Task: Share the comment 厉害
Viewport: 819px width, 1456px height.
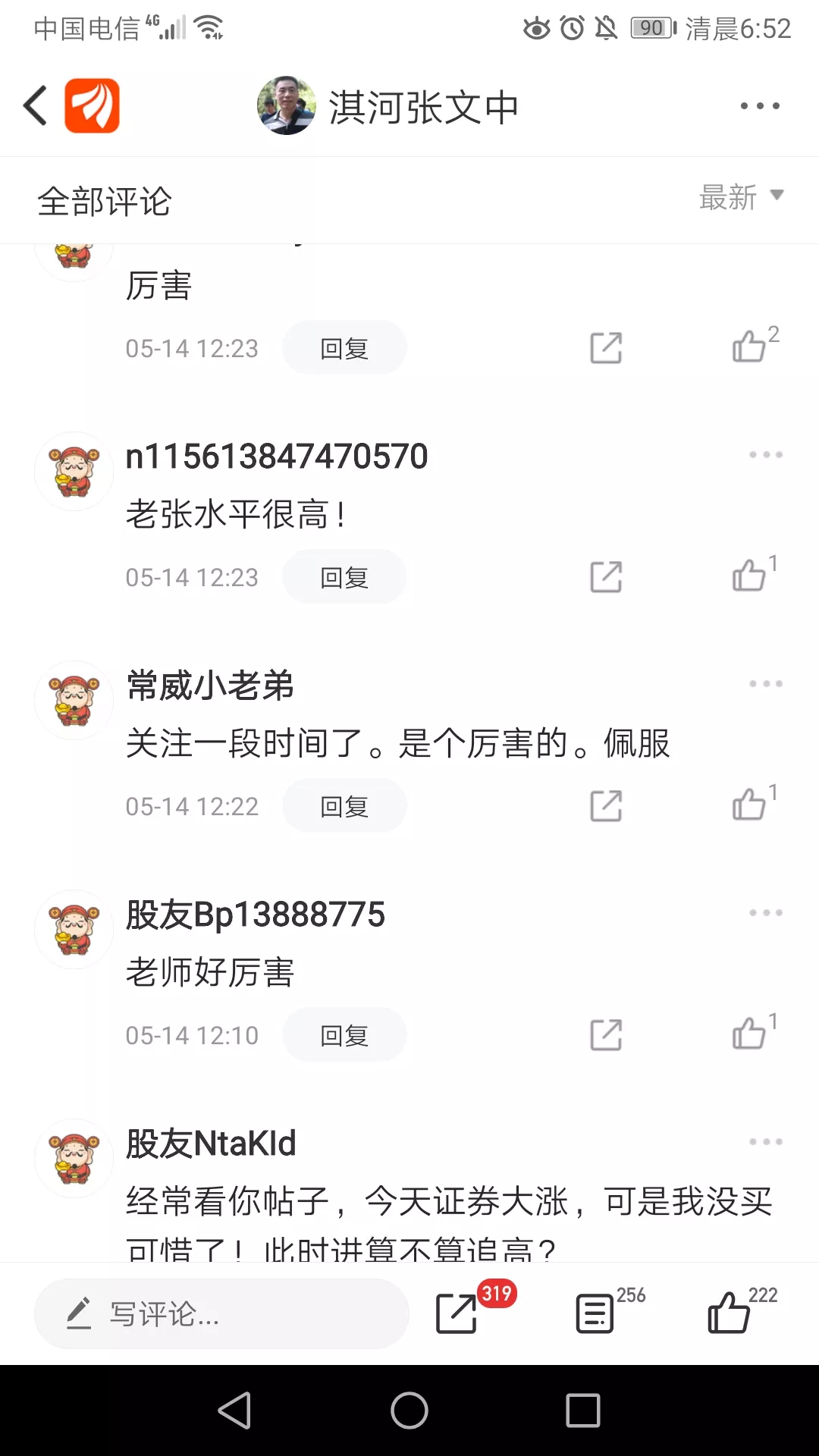Action: (x=606, y=347)
